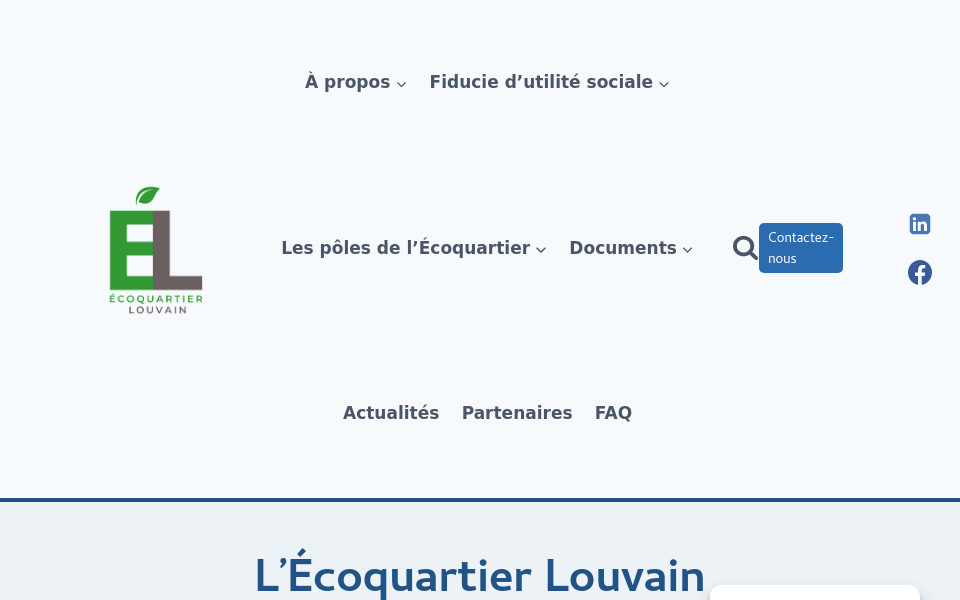Open Les pôles de l'Écoquartier dropdown

(413, 248)
